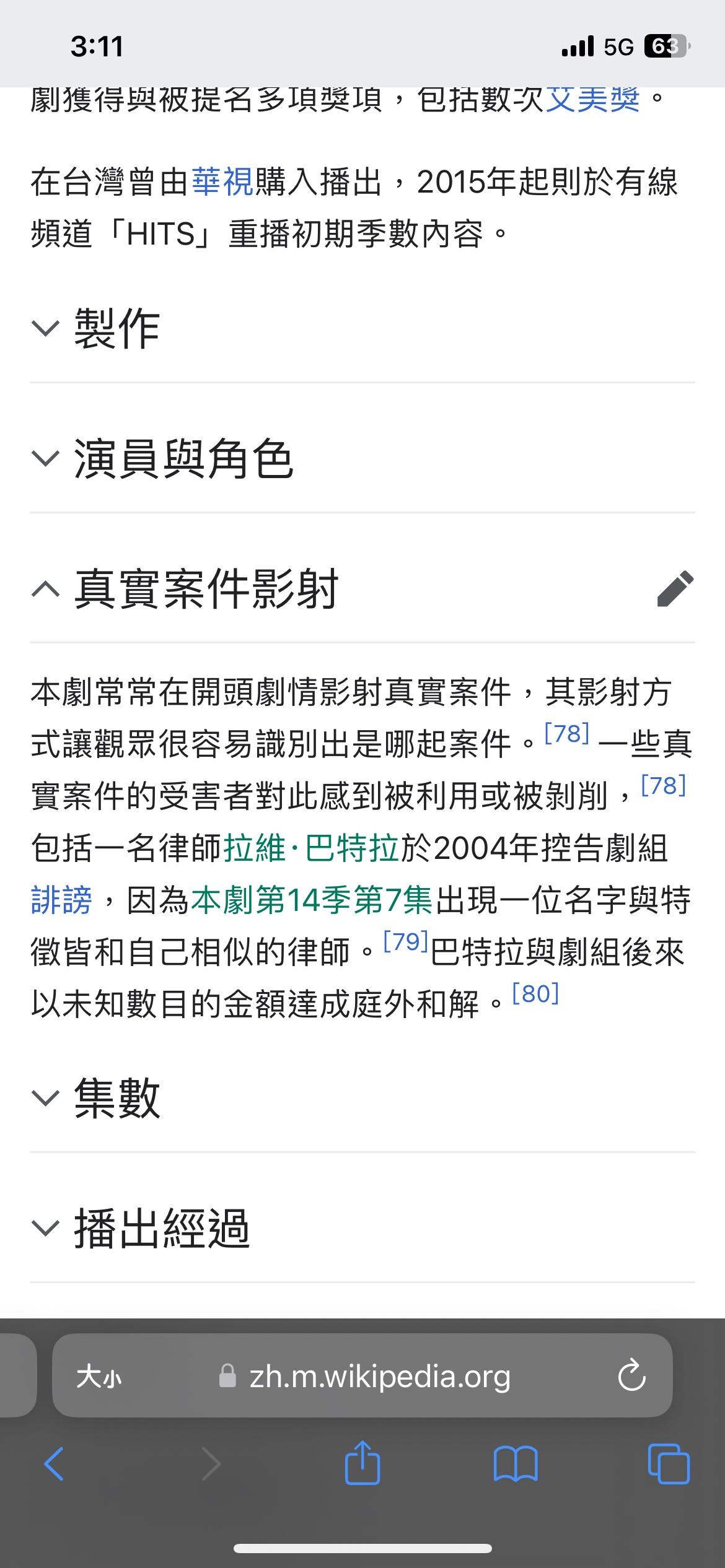The width and height of the screenshot is (725, 1568).
Task: Open the footnote [80] reference
Action: pos(535,994)
